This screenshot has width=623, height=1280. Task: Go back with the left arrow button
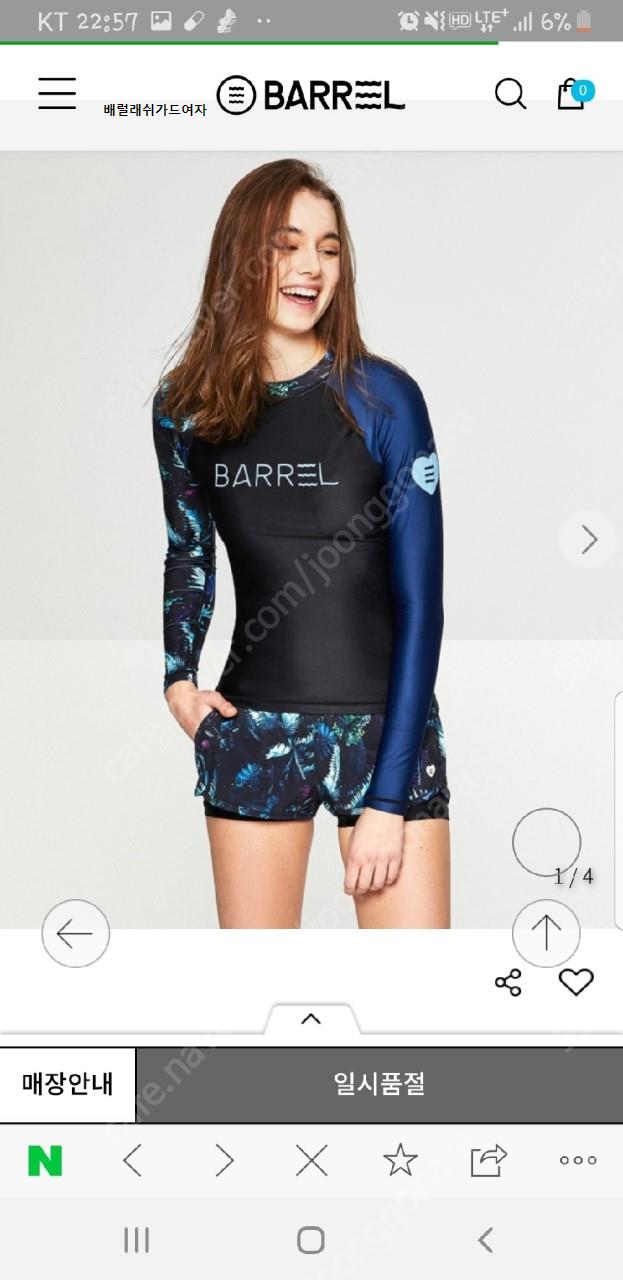[x=75, y=934]
